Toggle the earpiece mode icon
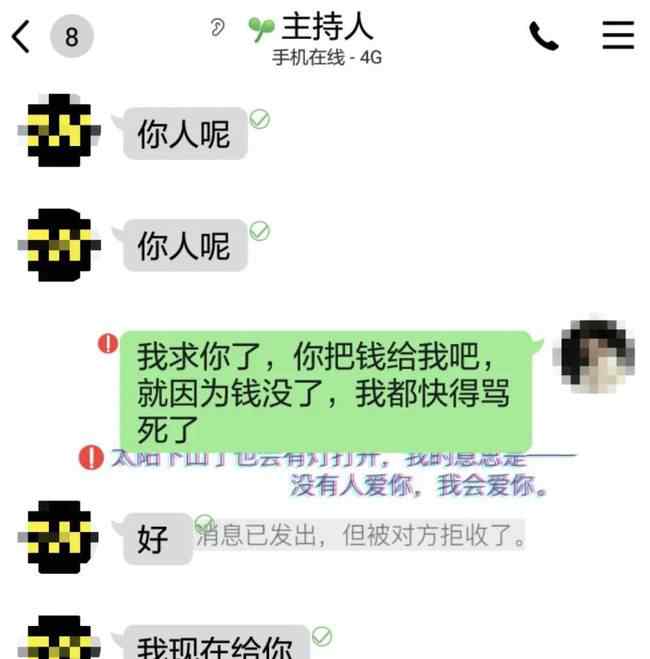The image size is (650, 659). click(217, 28)
